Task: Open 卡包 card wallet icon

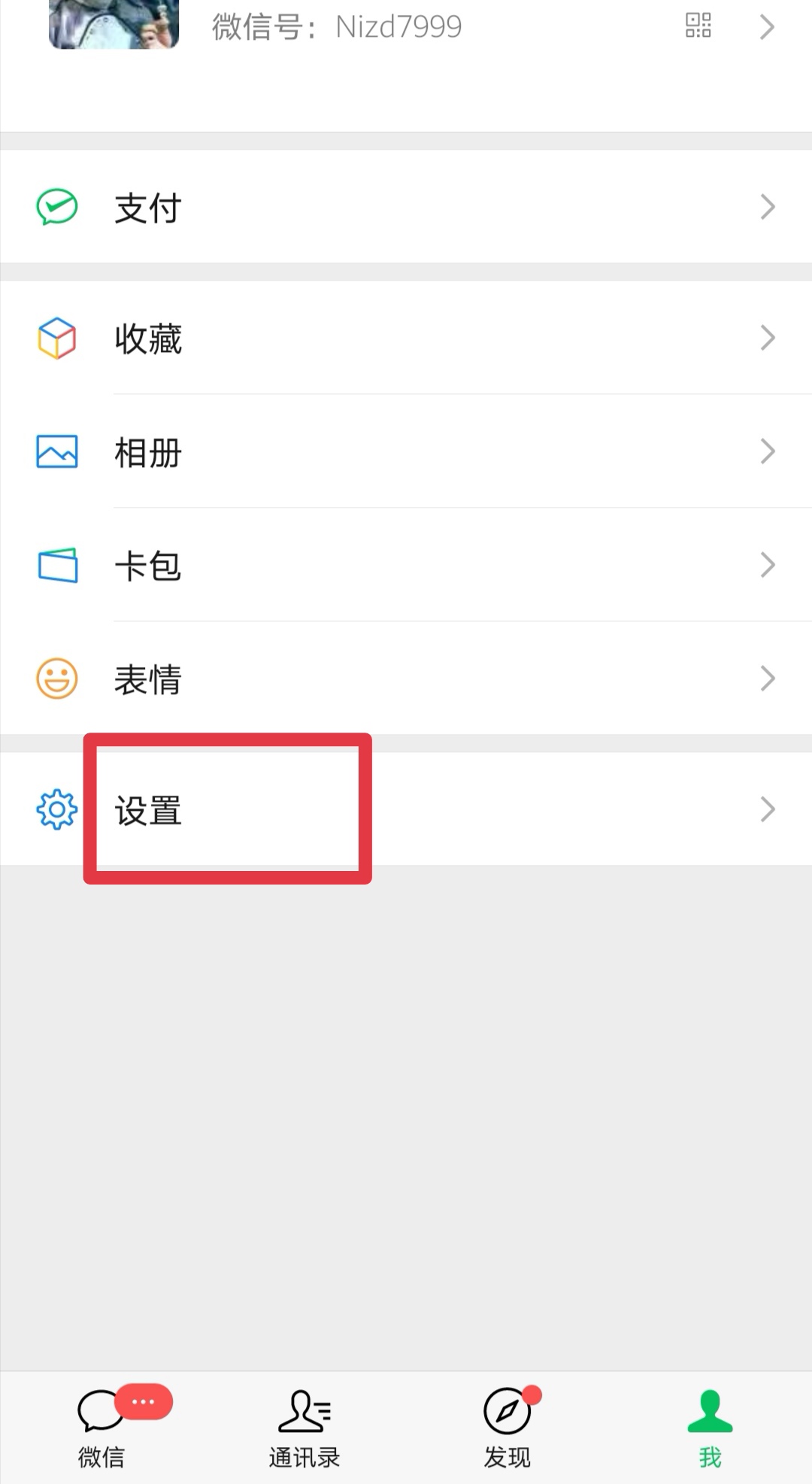Action: click(x=56, y=564)
